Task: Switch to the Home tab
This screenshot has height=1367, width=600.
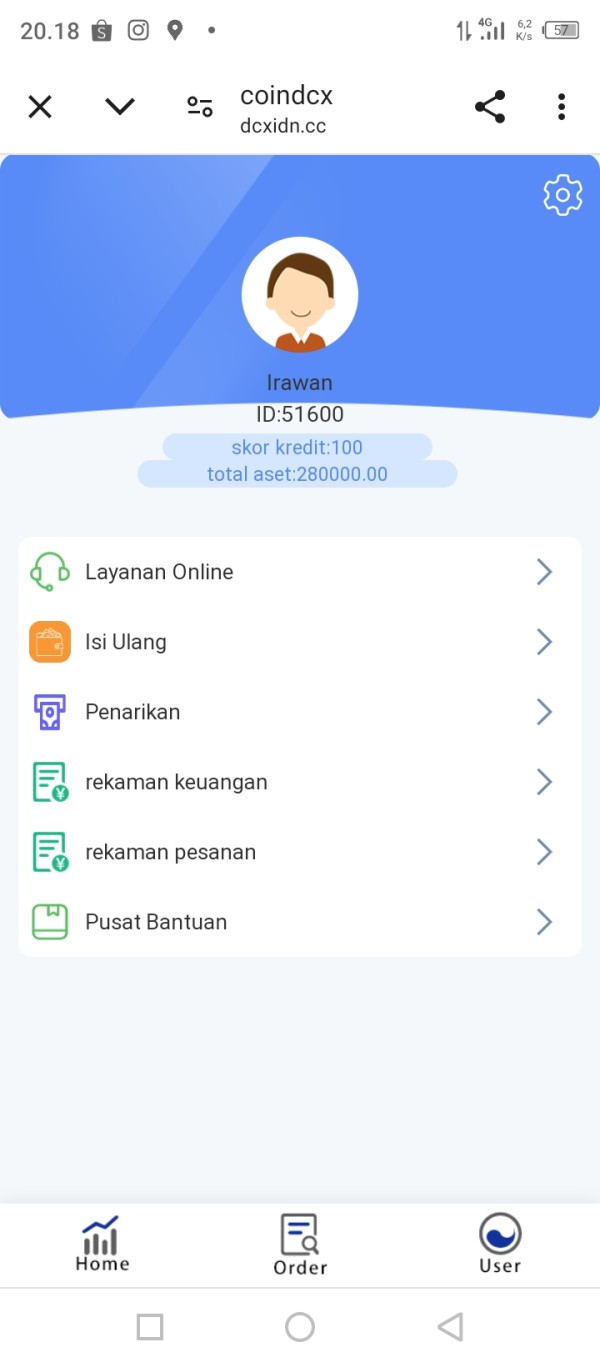Action: [101, 1244]
